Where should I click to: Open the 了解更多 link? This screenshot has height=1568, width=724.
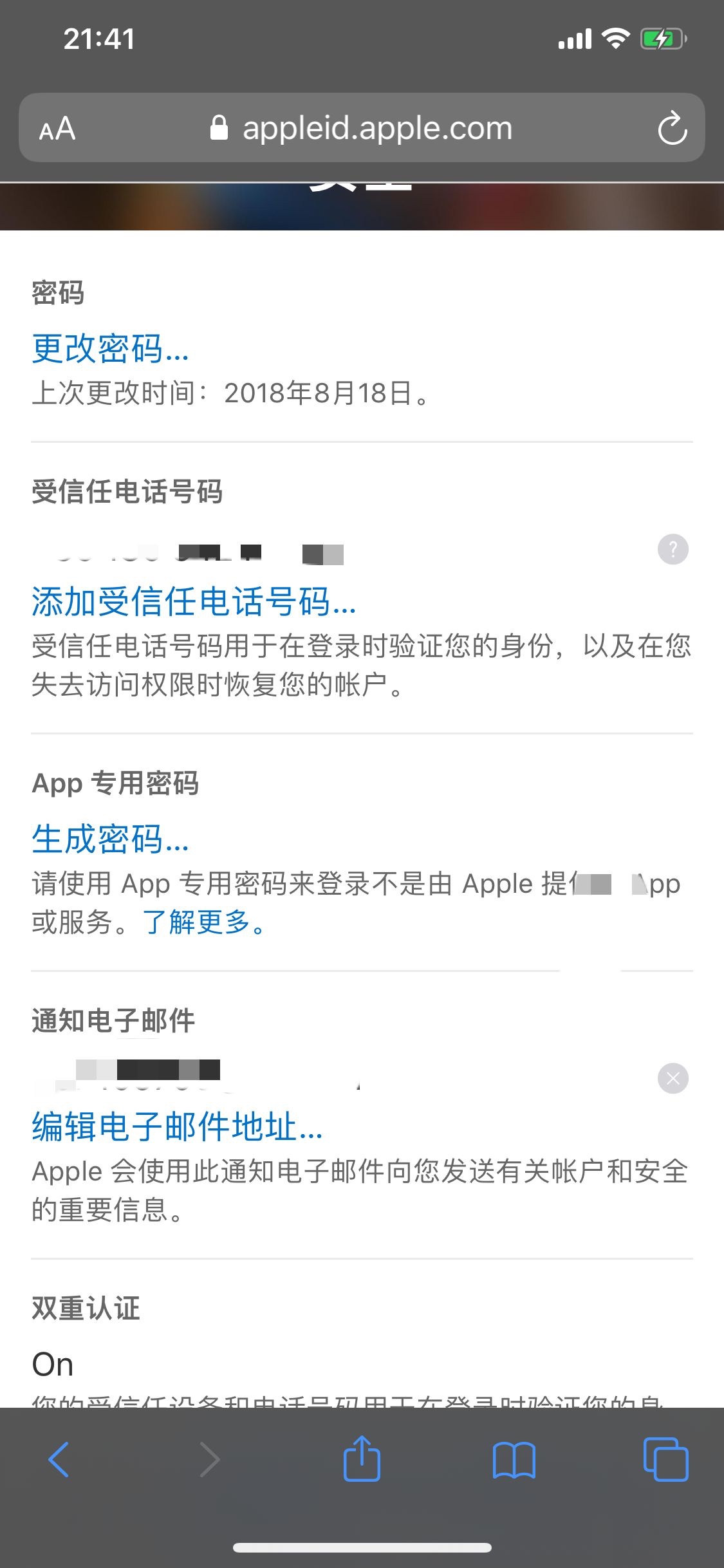click(x=203, y=922)
